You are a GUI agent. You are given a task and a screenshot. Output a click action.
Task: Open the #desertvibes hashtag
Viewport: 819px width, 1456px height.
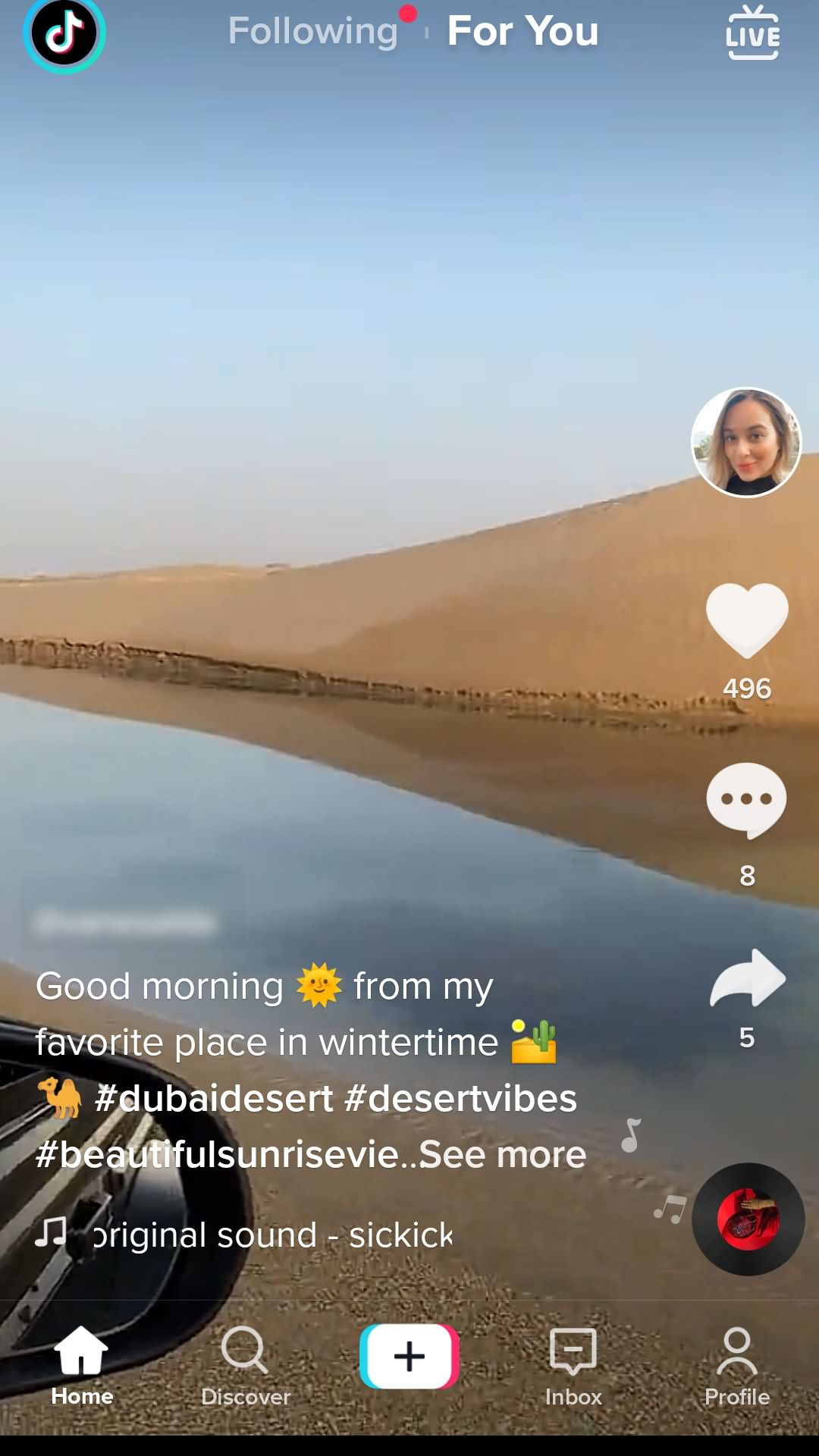[461, 1098]
